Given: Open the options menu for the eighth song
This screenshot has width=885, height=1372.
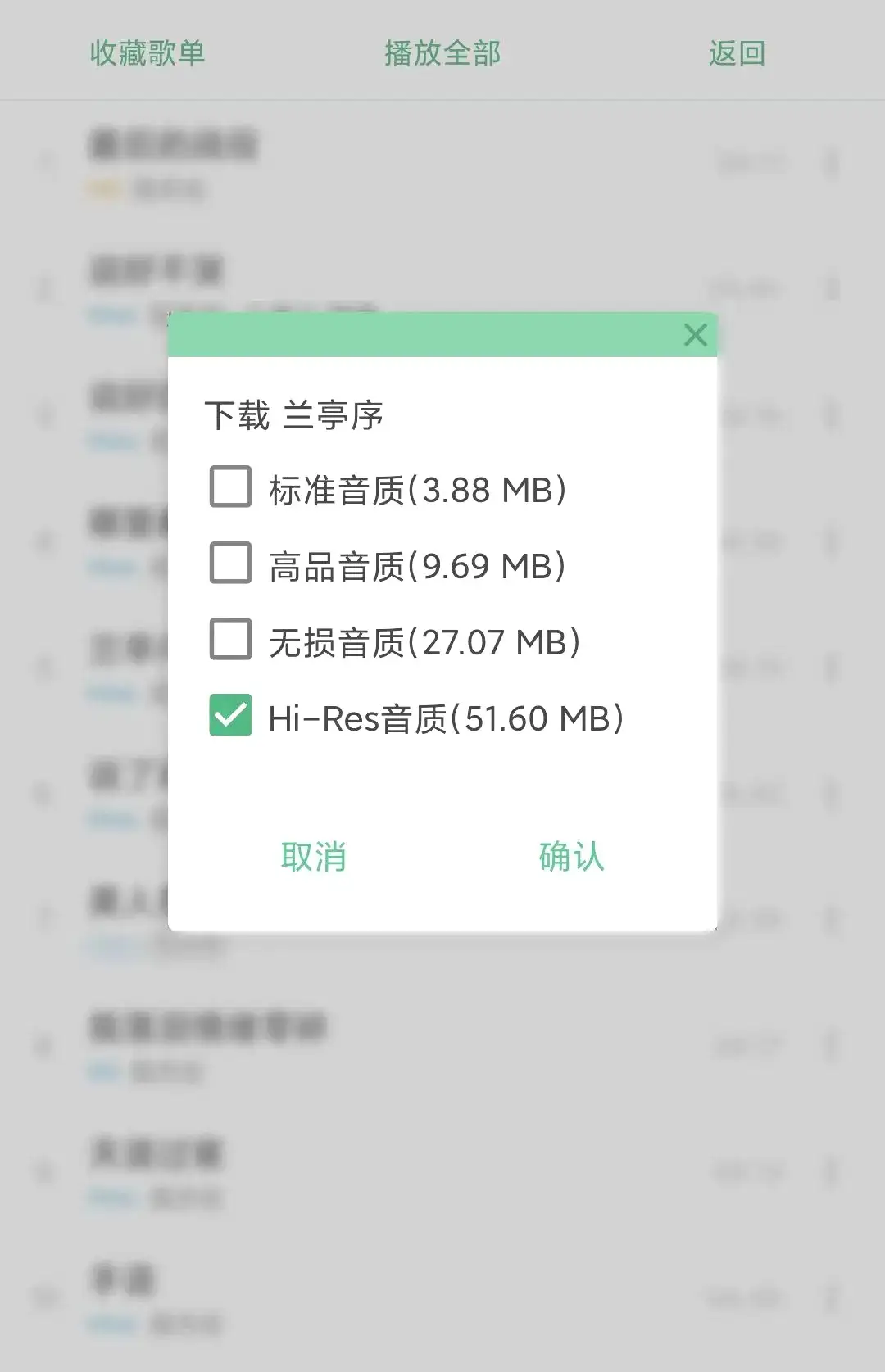Looking at the screenshot, I should pyautogui.click(x=831, y=1045).
